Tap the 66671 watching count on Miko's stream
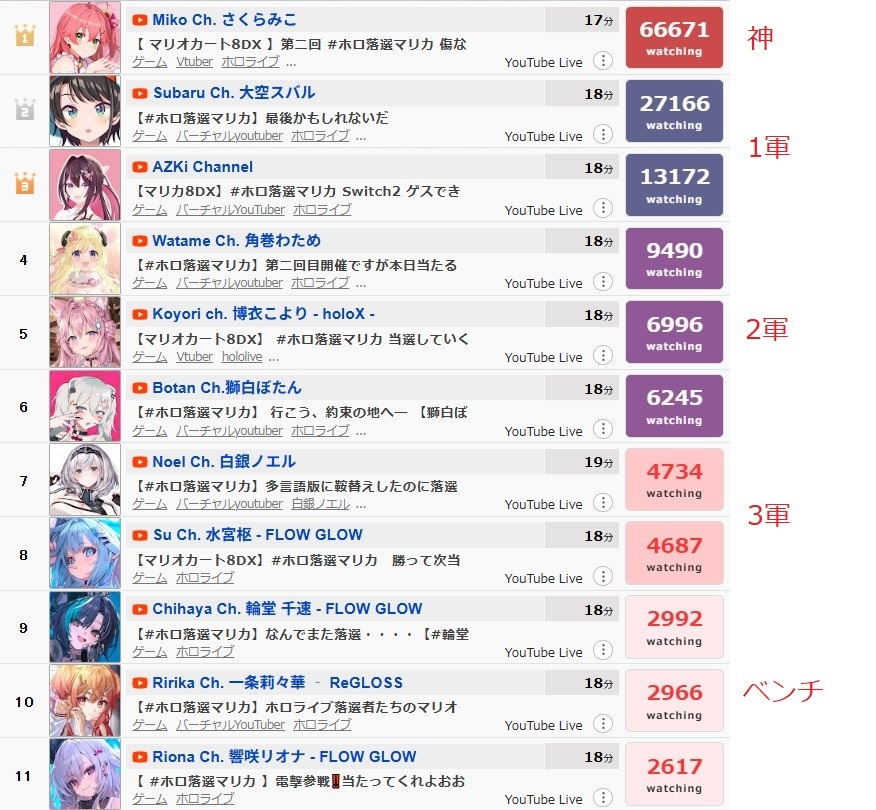This screenshot has height=810, width=876. click(674, 38)
